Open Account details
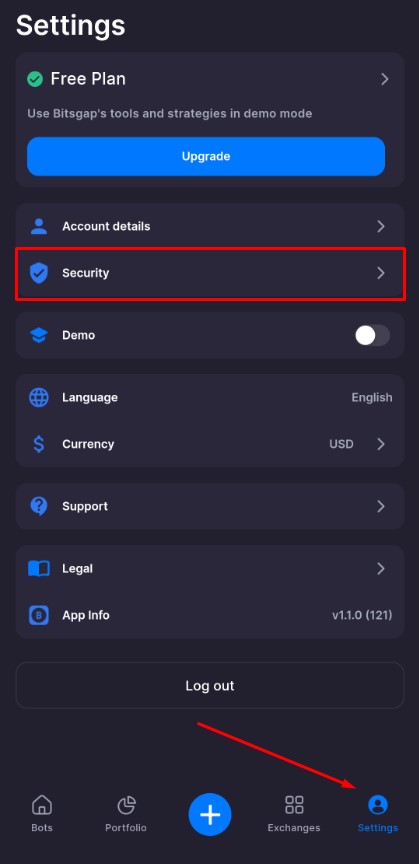Image resolution: width=419 pixels, height=864 pixels. tap(210, 226)
